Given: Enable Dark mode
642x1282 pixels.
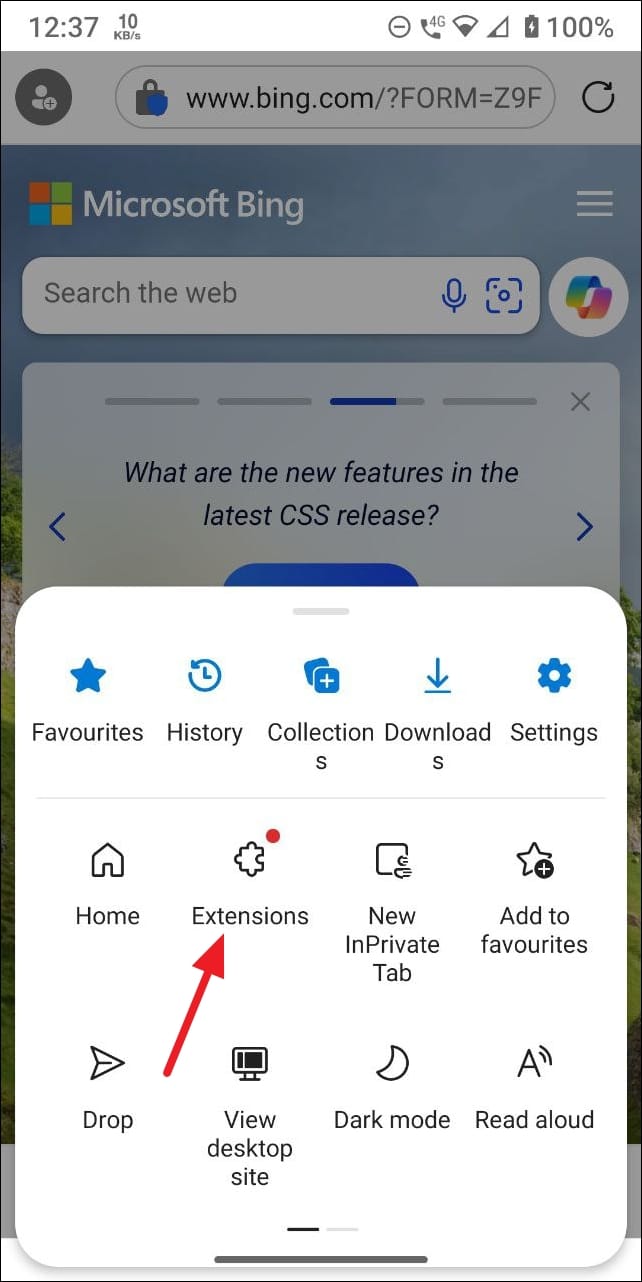Looking at the screenshot, I should pyautogui.click(x=392, y=1089).
